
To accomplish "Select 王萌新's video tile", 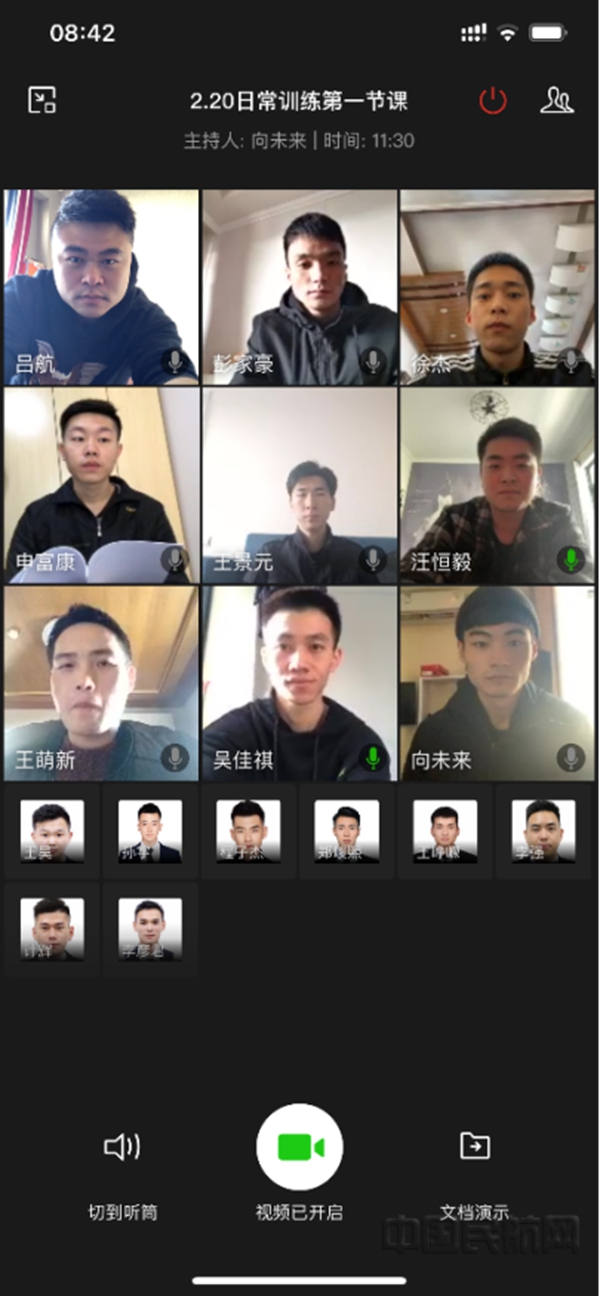I will pos(101,683).
